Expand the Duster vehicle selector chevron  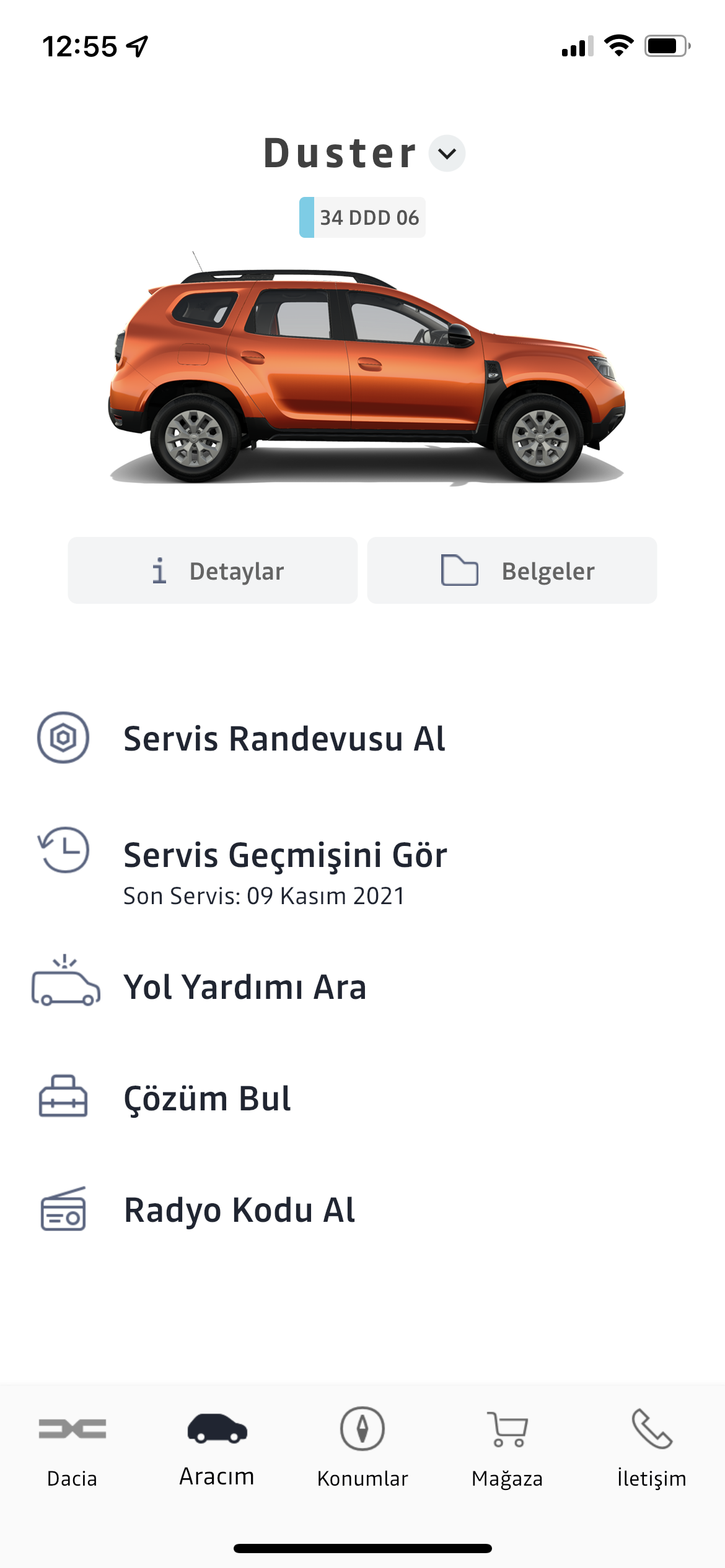pos(447,154)
